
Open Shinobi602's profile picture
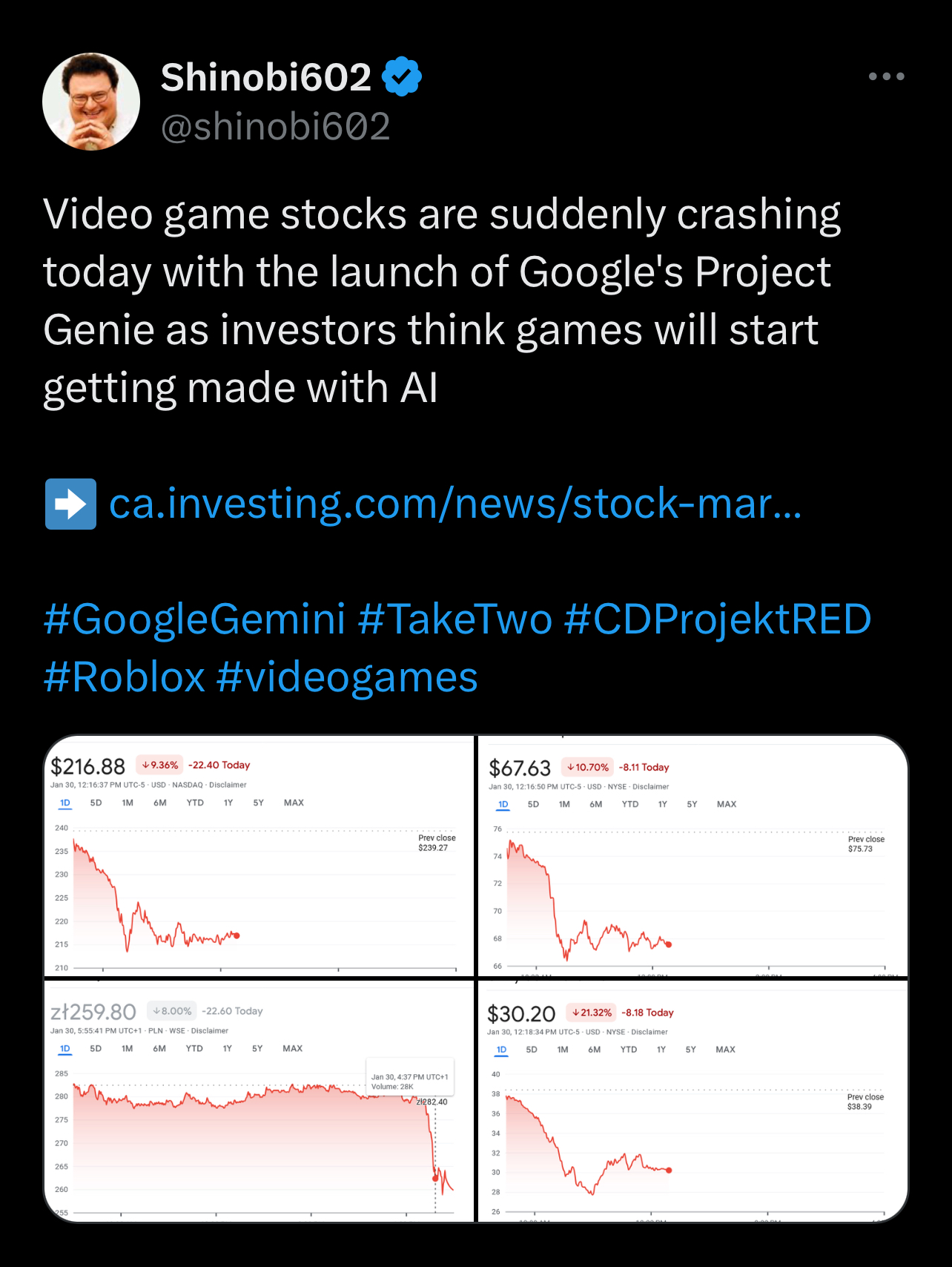coord(91,102)
